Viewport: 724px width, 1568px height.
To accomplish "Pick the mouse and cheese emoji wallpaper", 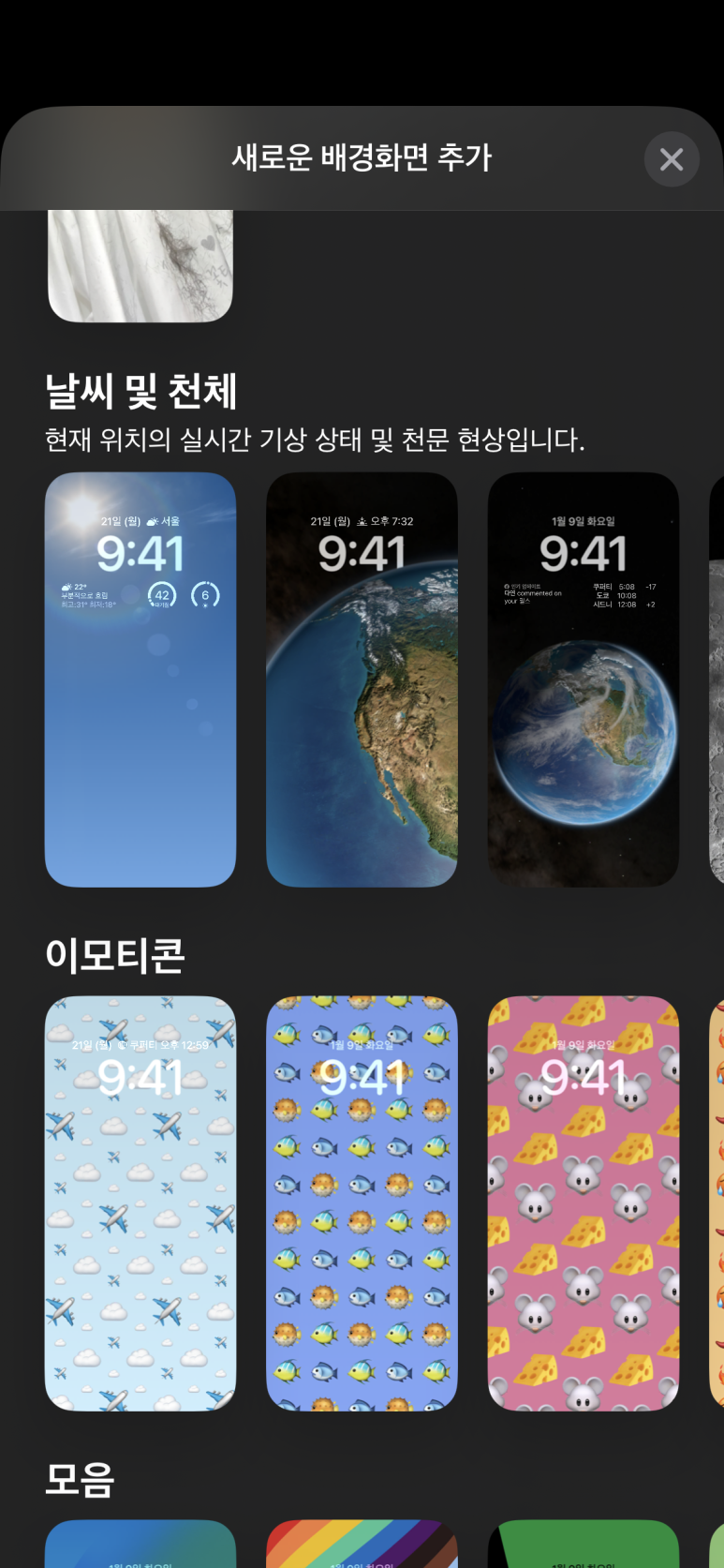I will click(584, 1203).
